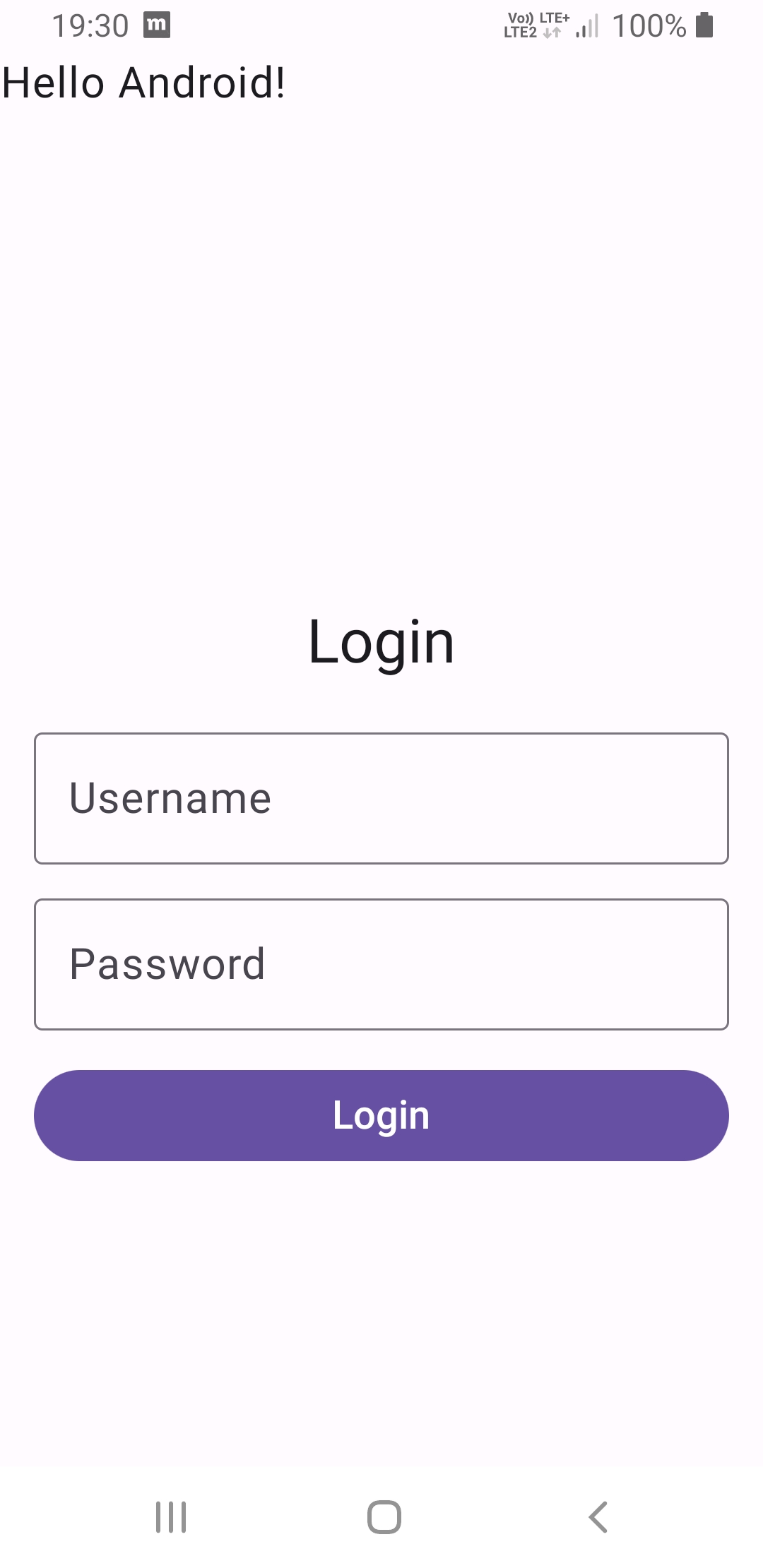Screen dimensions: 763x1568
Task: Open recent apps from navigation bar
Action: (171, 1516)
